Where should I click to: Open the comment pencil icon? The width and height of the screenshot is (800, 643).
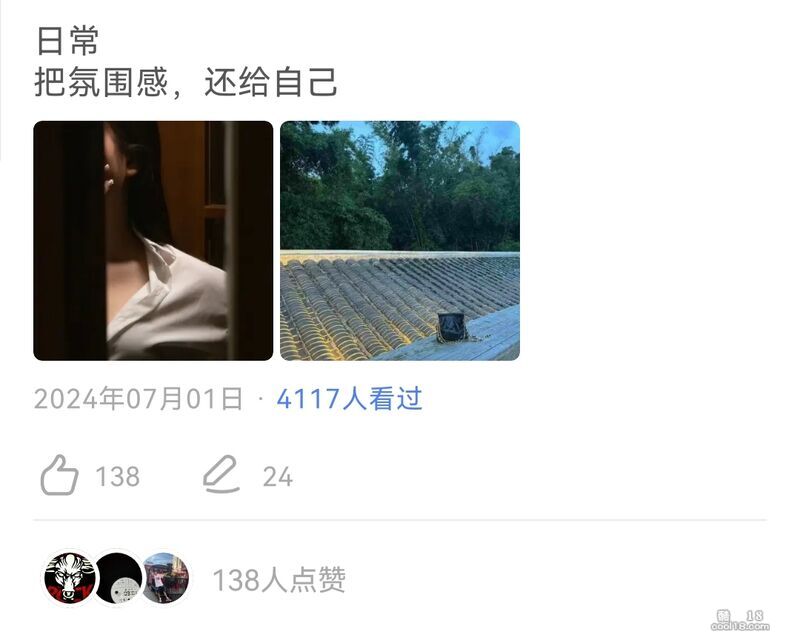[221, 476]
